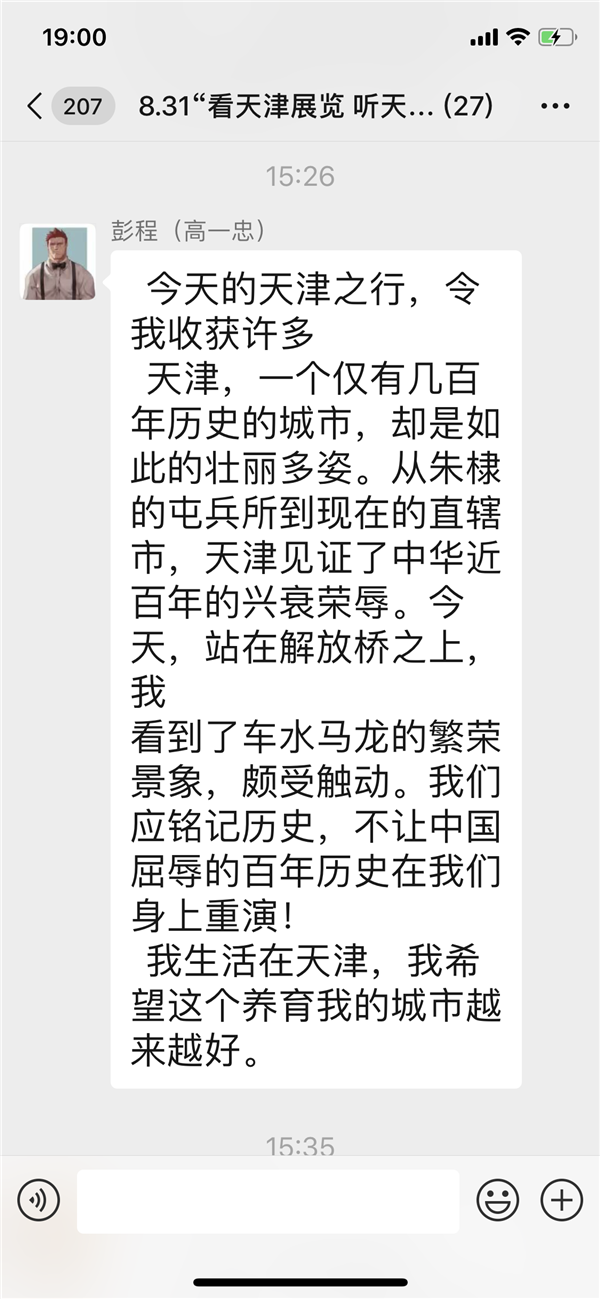Open the group chat overflow menu

tap(556, 106)
